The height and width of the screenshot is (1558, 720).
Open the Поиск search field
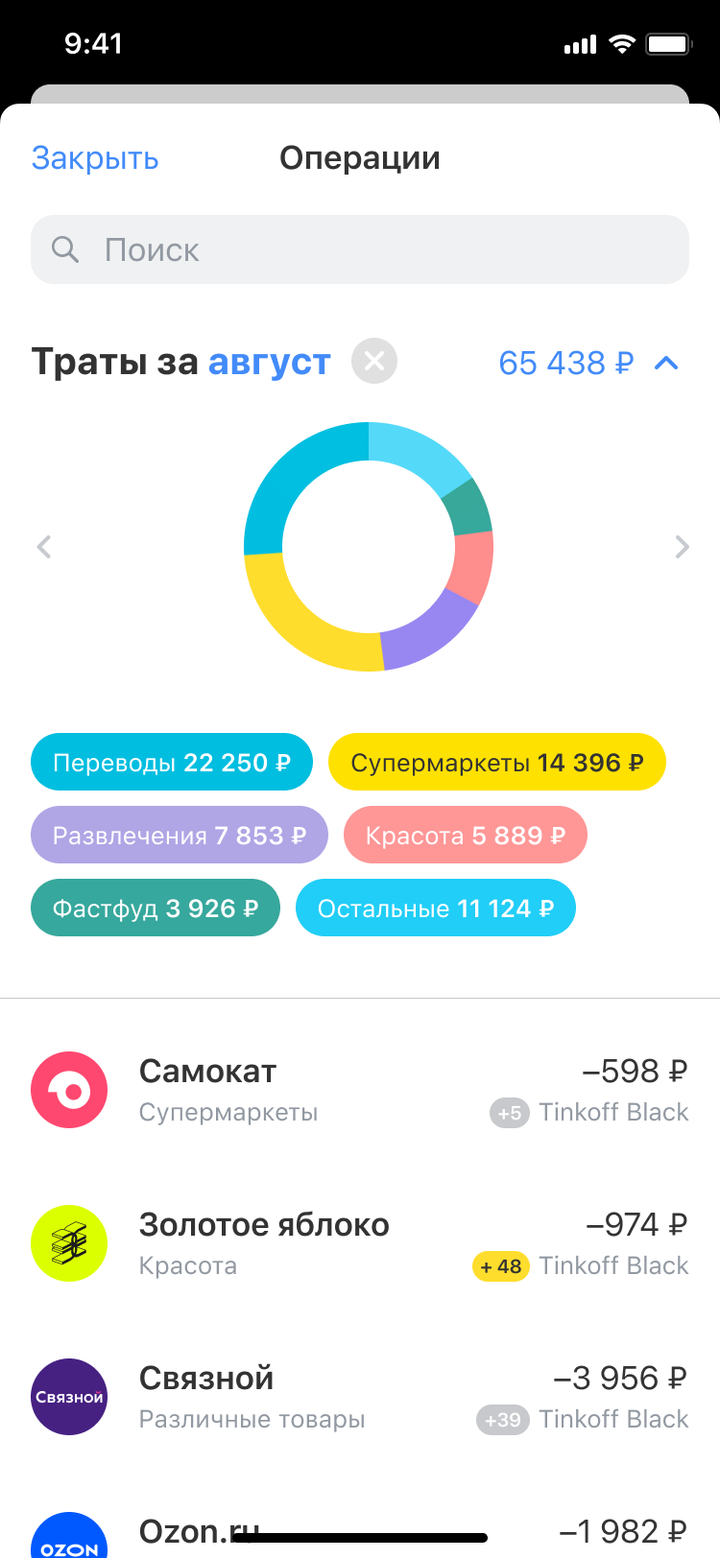(x=360, y=249)
